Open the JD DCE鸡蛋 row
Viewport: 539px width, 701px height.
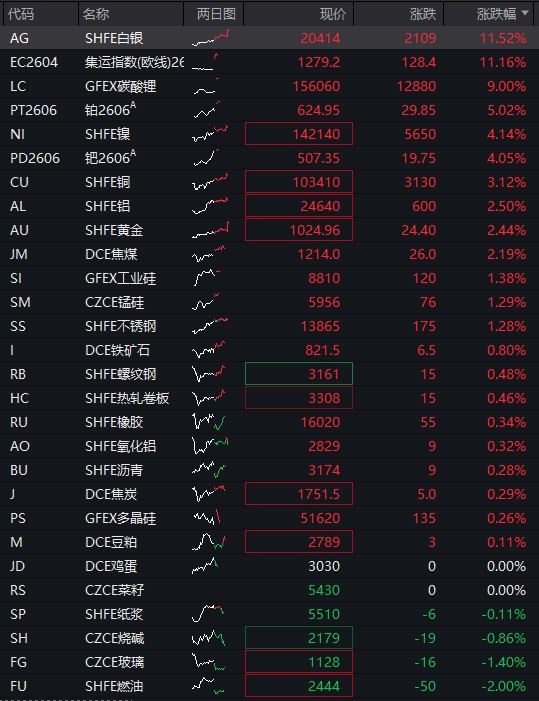click(x=270, y=566)
